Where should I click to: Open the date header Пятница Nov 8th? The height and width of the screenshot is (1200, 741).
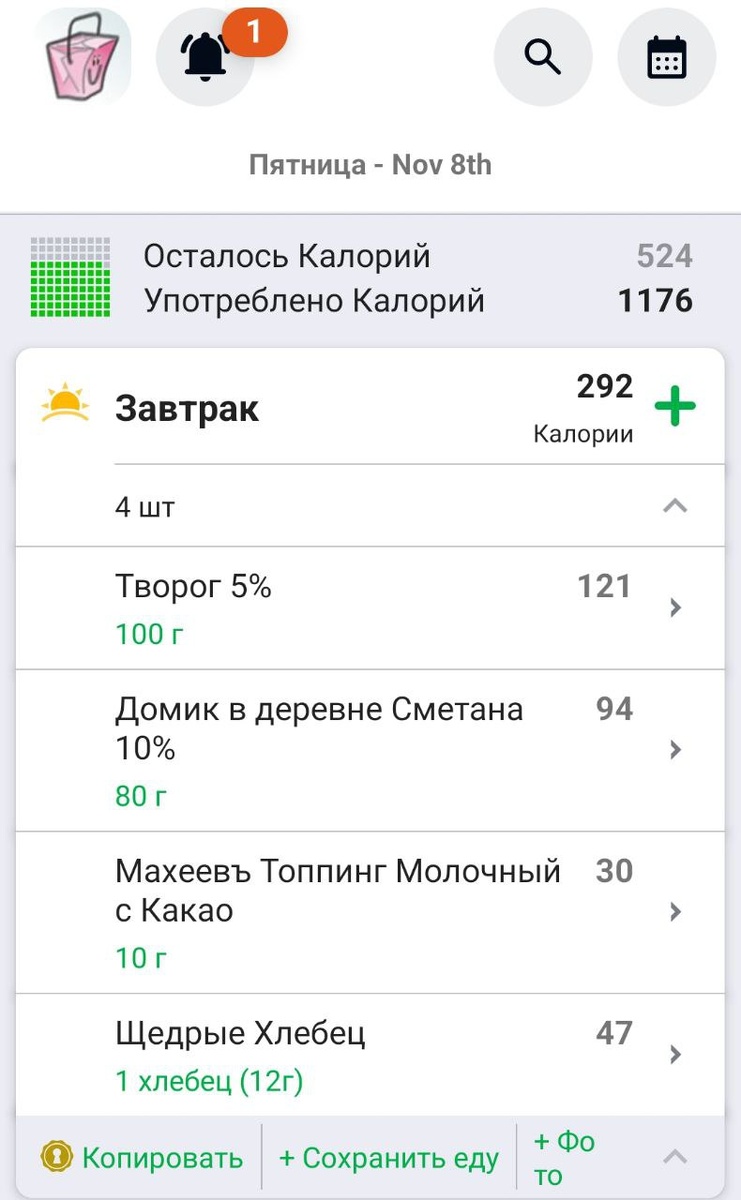[x=370, y=164]
